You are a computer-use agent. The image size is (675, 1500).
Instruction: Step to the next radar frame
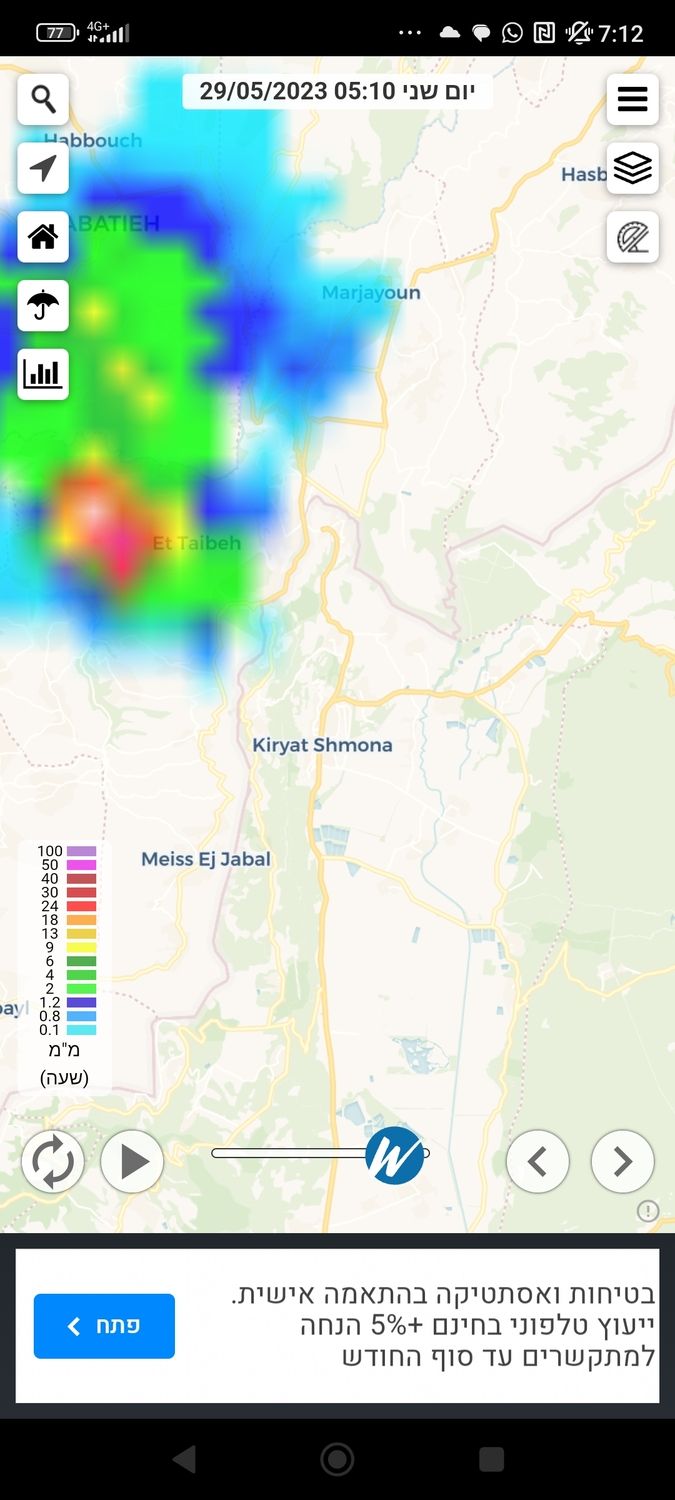(622, 1161)
